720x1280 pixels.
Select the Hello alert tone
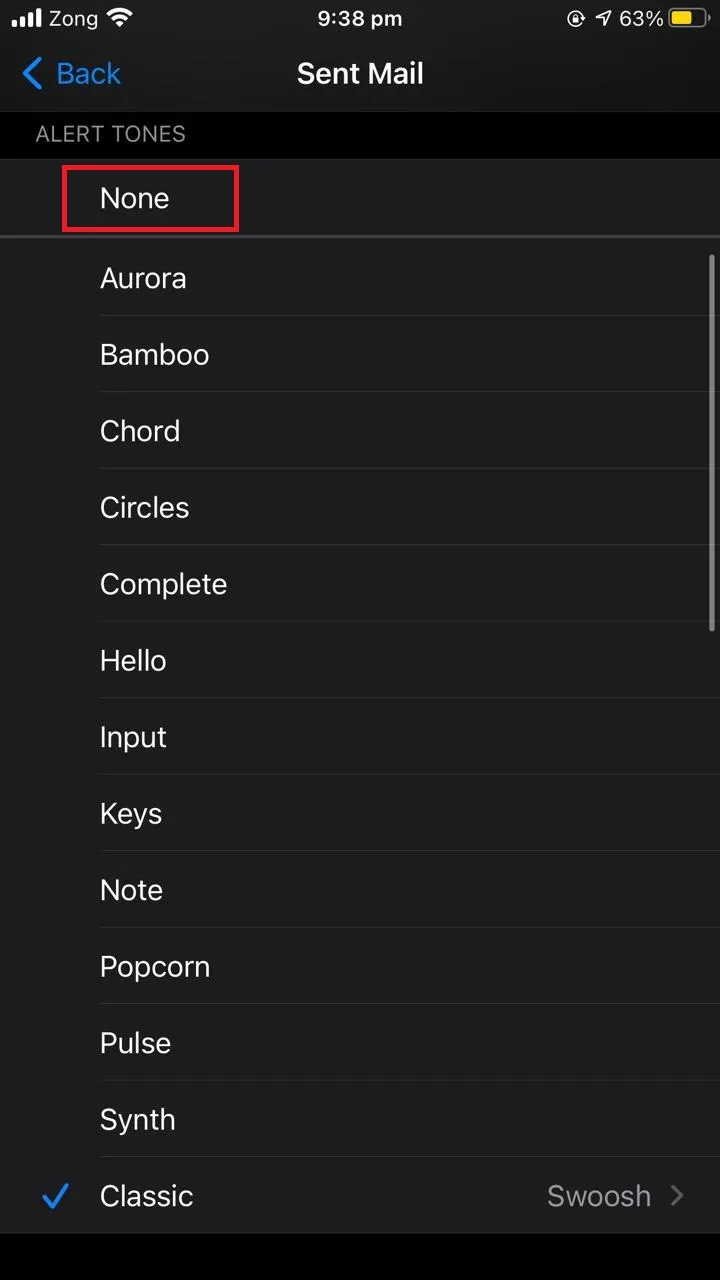click(133, 661)
